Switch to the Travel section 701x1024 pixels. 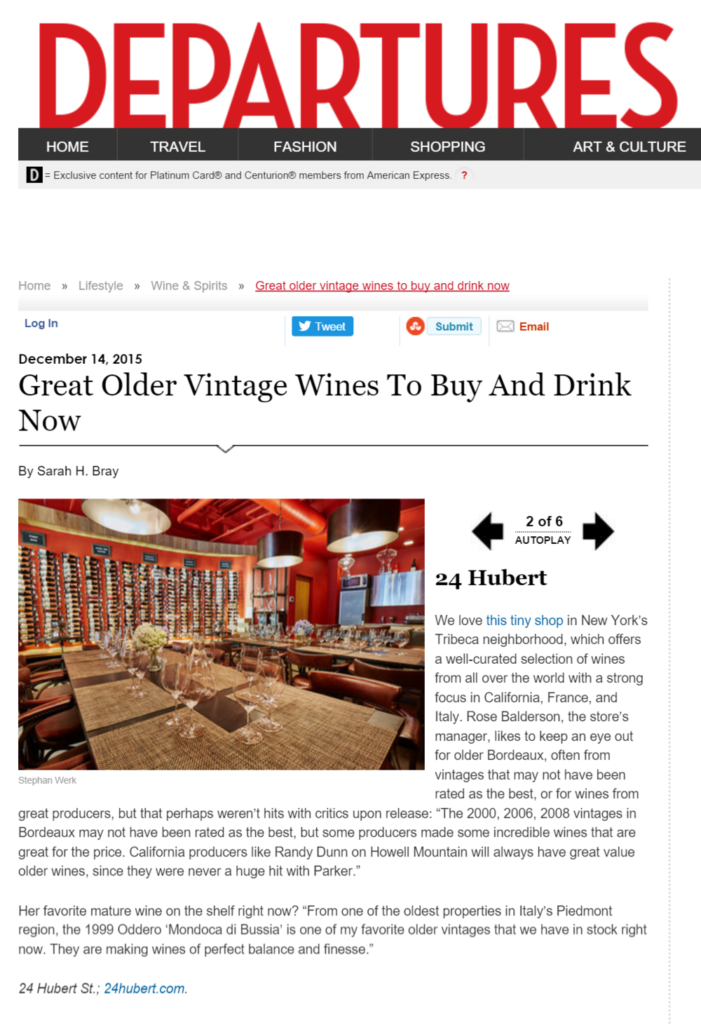(x=177, y=146)
